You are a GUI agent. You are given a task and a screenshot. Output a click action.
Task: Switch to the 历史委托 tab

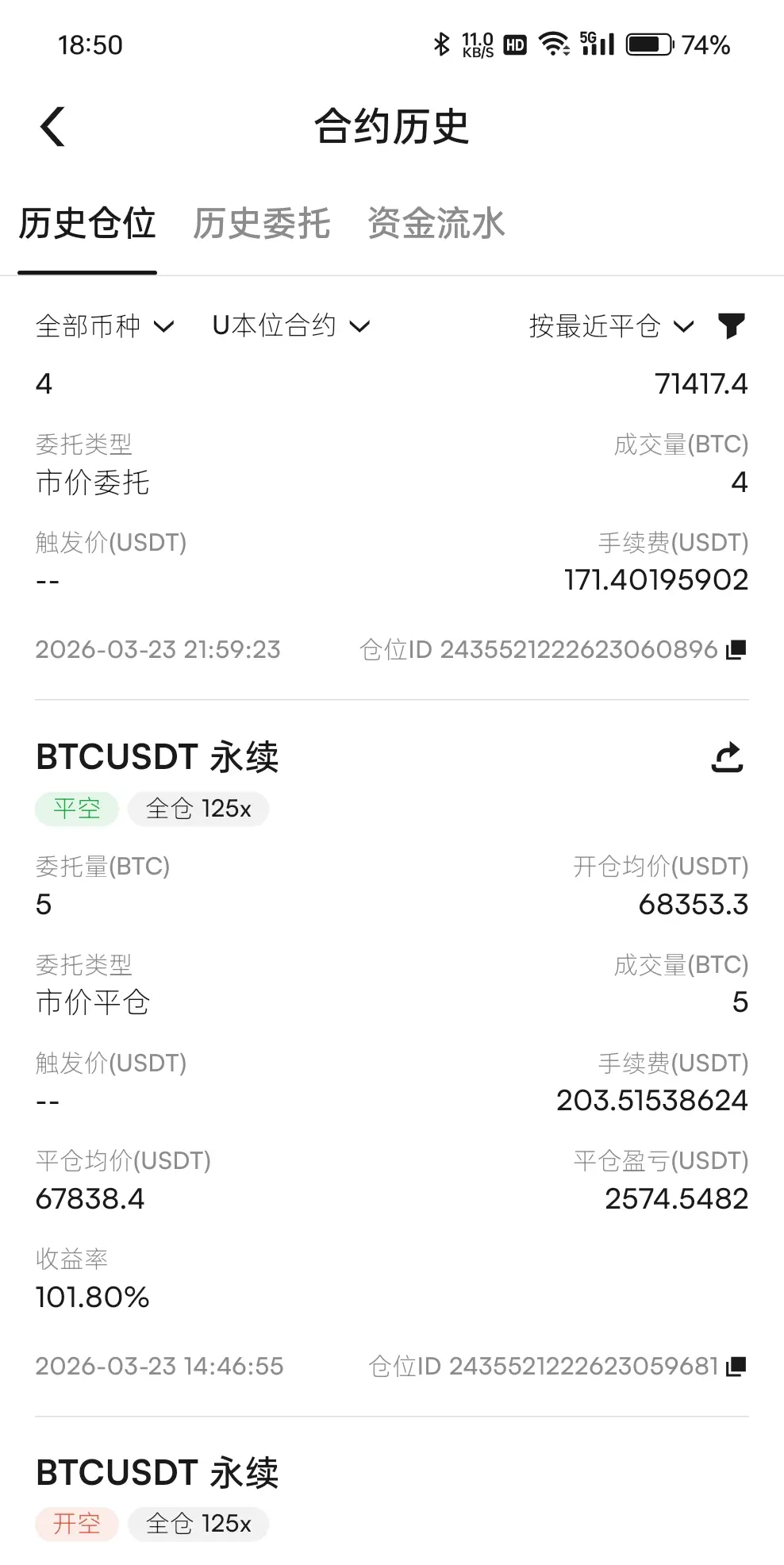coord(261,223)
